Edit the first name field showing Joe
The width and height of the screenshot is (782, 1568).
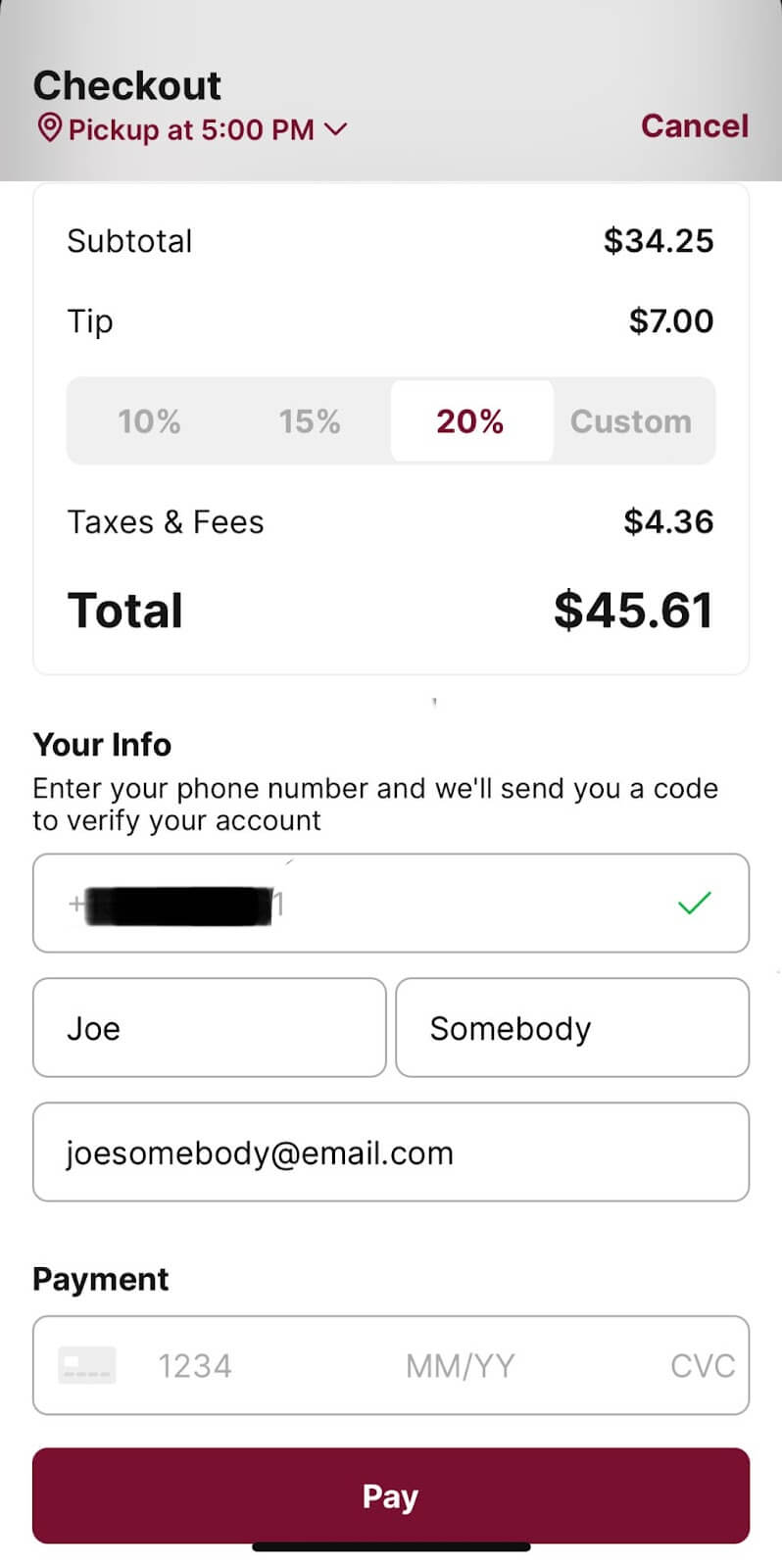click(210, 1028)
